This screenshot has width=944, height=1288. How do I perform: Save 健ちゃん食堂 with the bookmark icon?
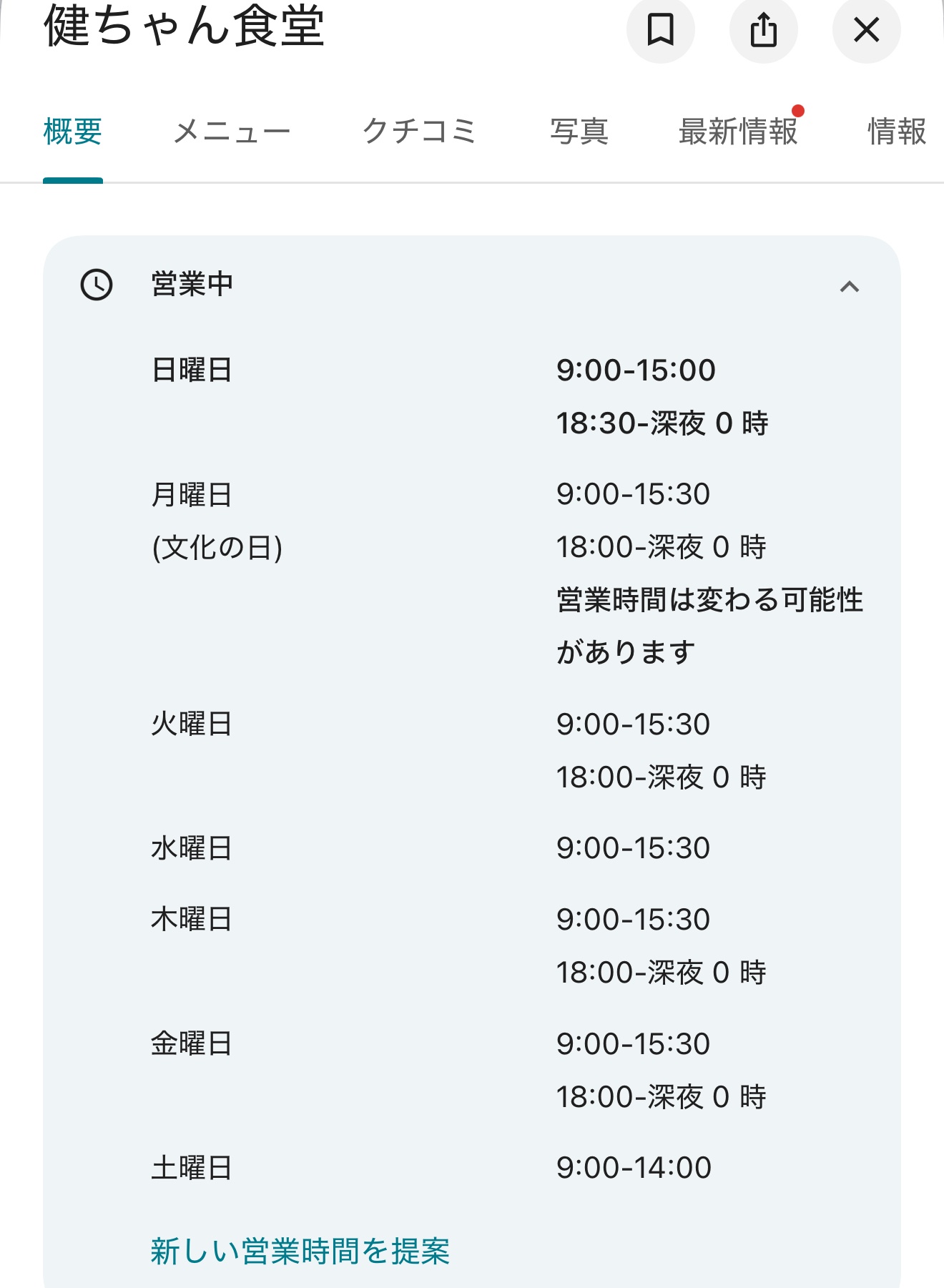(x=660, y=30)
